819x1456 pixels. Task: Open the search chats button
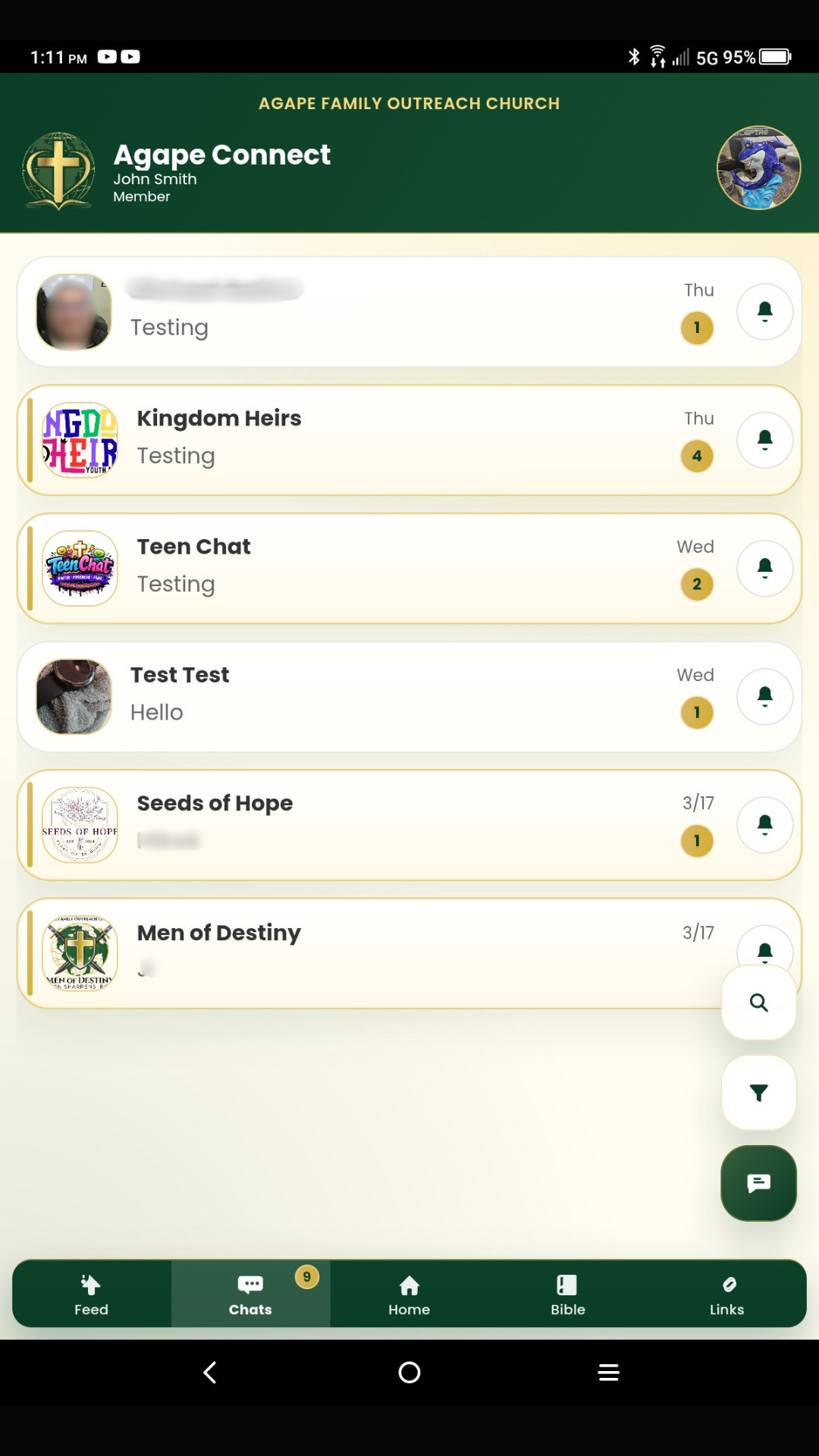coord(758,1003)
